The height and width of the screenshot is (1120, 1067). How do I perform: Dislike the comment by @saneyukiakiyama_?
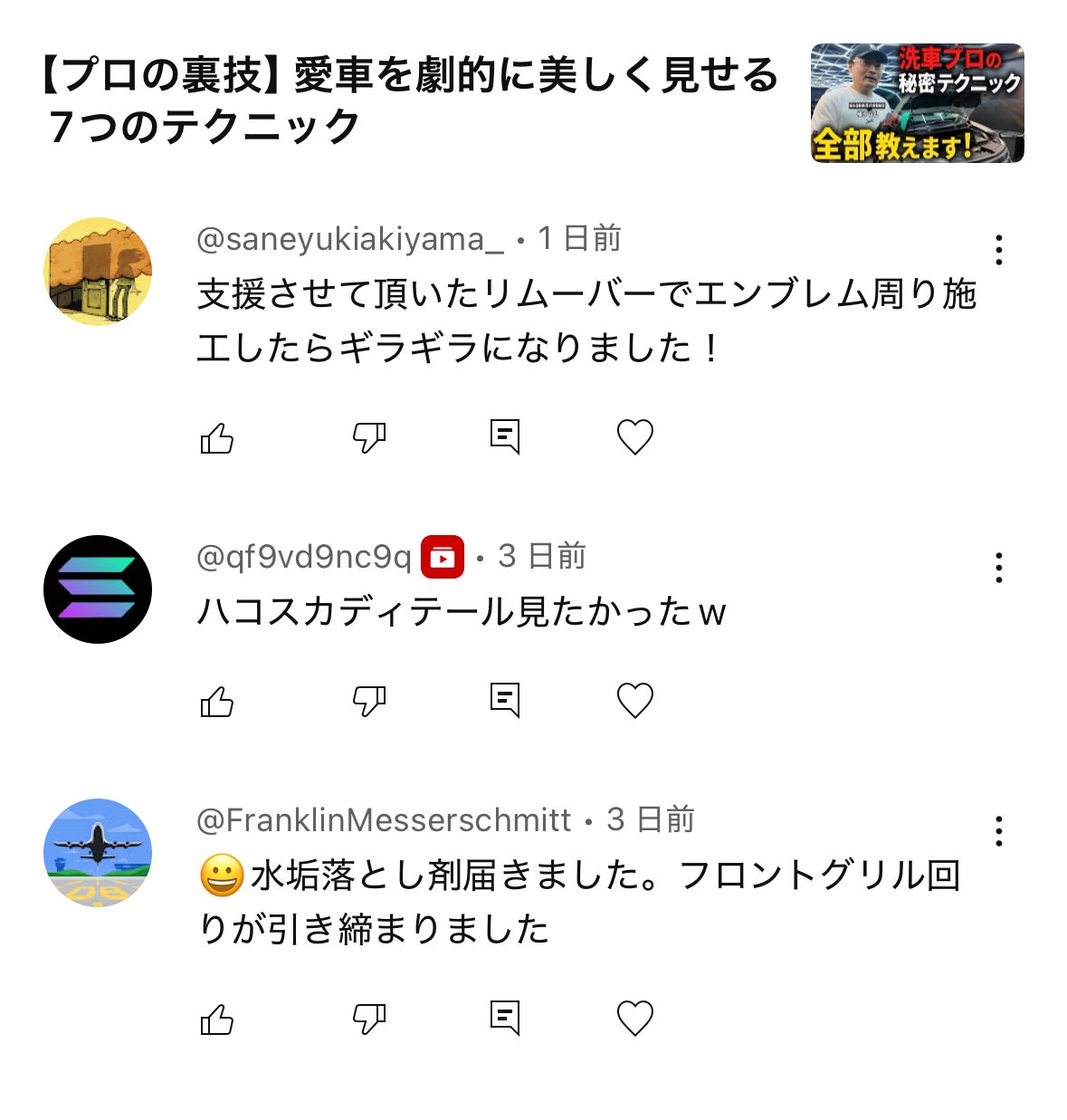point(369,438)
